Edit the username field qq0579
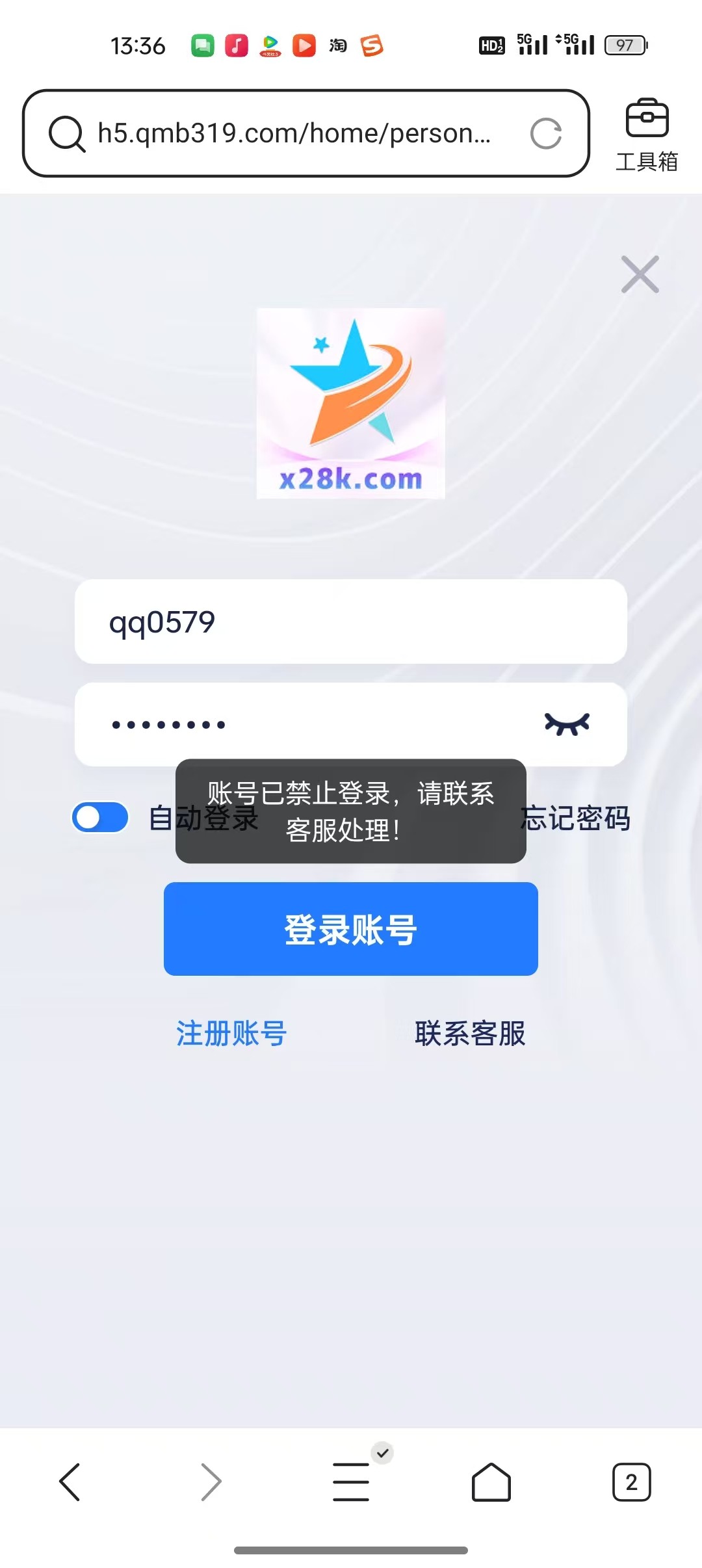 tap(351, 622)
